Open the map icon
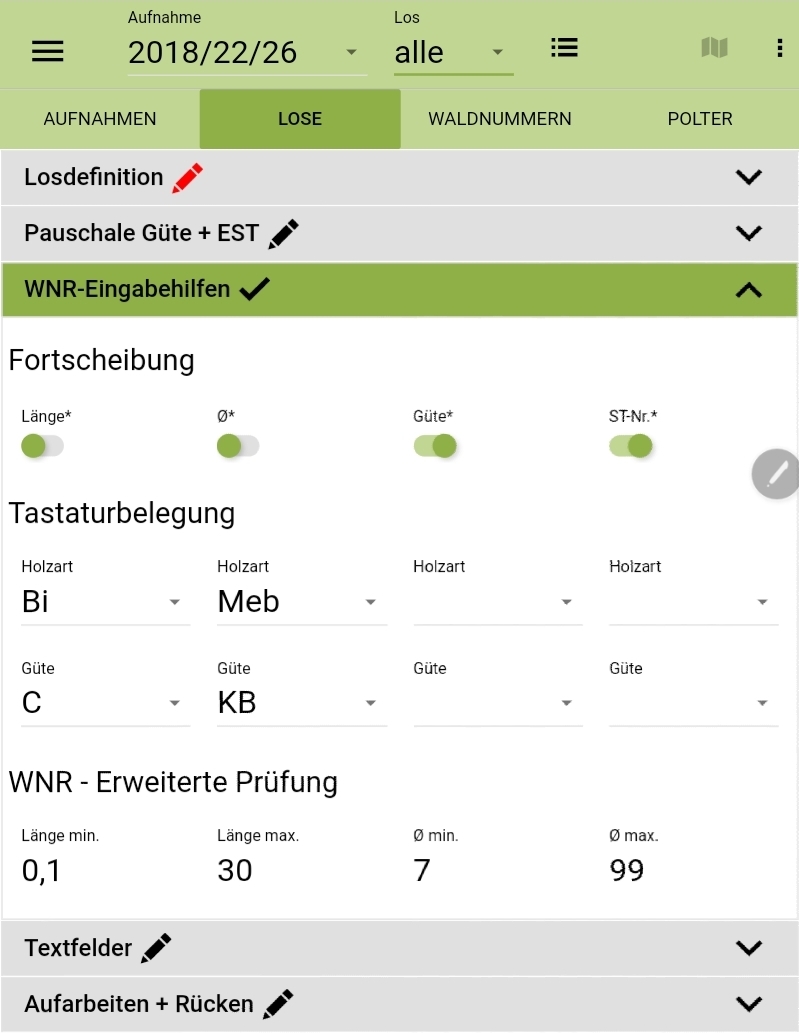This screenshot has height=1033, width=799. coord(714,48)
